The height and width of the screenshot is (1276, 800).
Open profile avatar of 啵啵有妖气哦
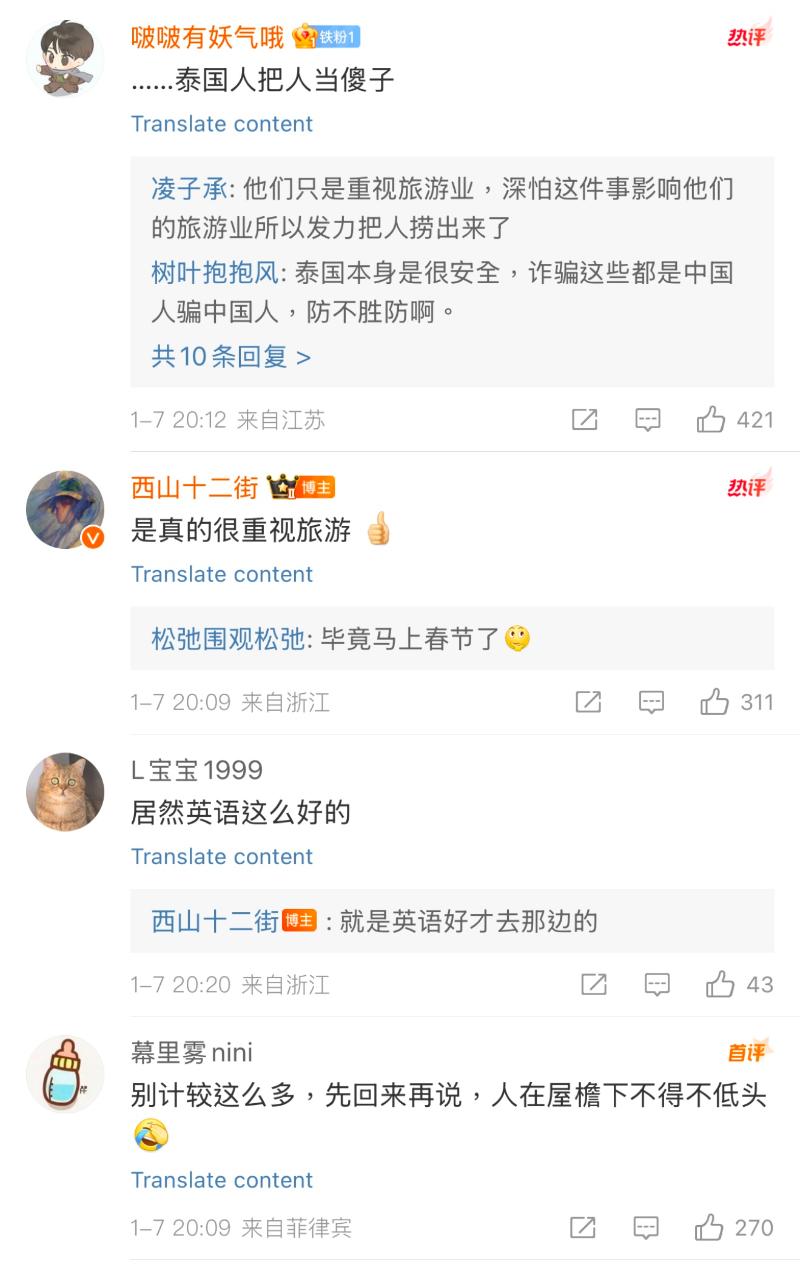[x=65, y=57]
